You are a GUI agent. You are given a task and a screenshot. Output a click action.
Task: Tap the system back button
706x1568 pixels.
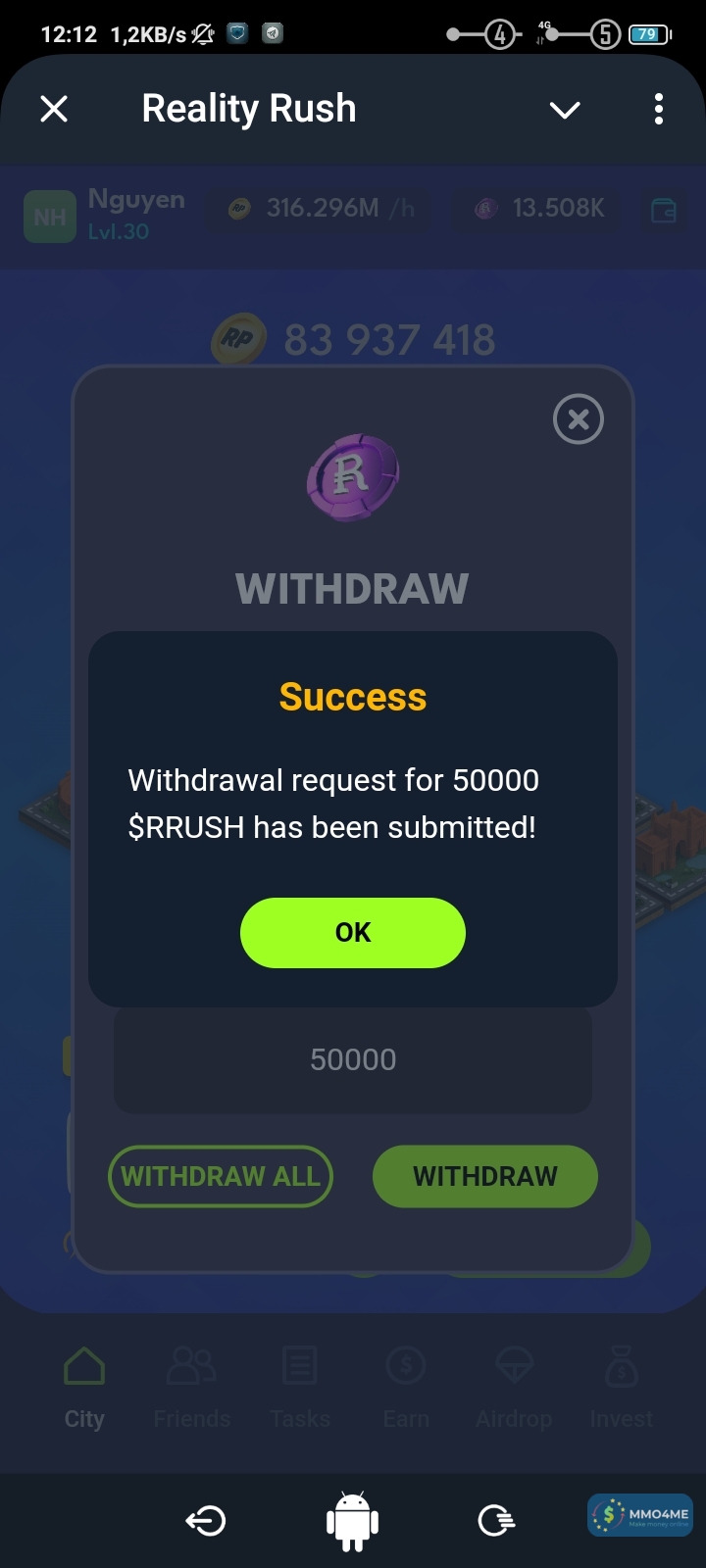click(206, 1520)
